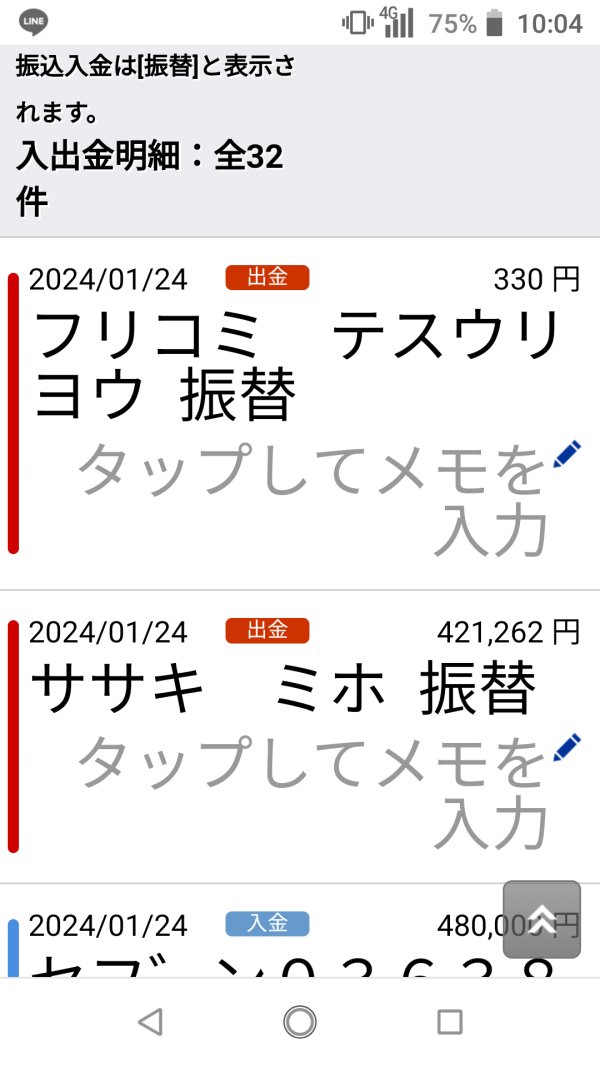600x1067 pixels.
Task: Jump to top with double-chevron button
Action: (541, 919)
